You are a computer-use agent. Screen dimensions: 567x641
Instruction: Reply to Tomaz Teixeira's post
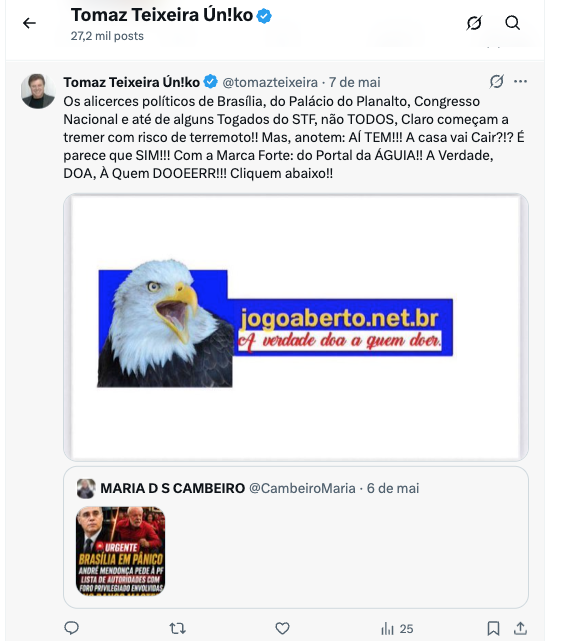coord(72,628)
